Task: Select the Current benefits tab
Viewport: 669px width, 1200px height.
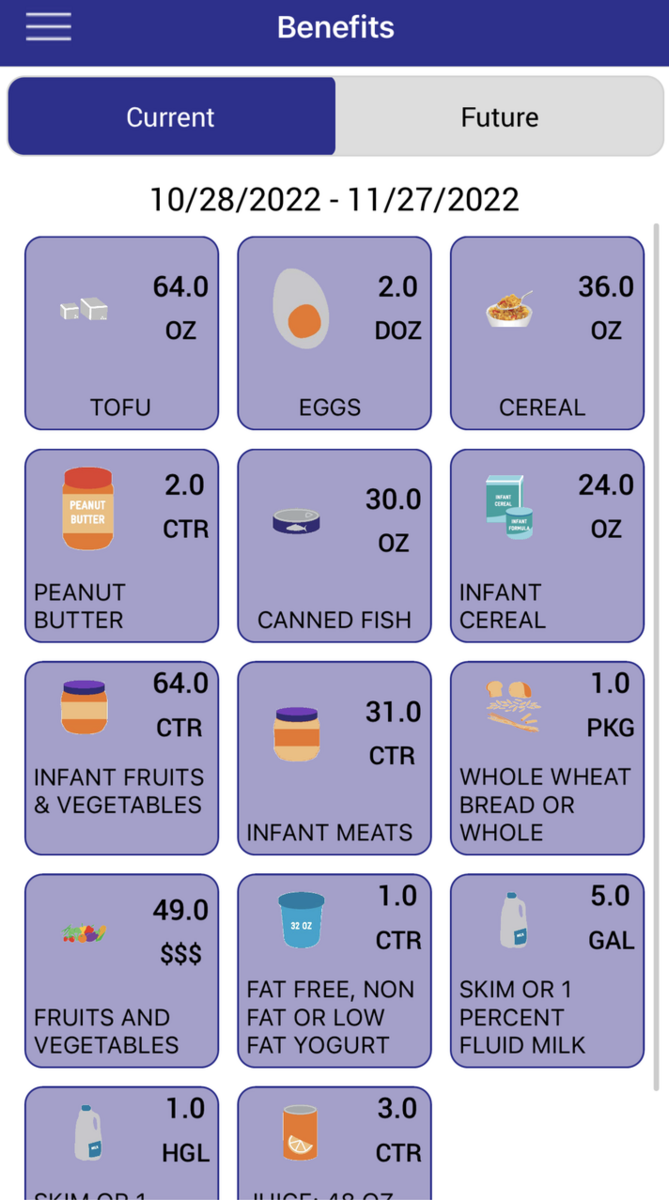Action: [171, 117]
